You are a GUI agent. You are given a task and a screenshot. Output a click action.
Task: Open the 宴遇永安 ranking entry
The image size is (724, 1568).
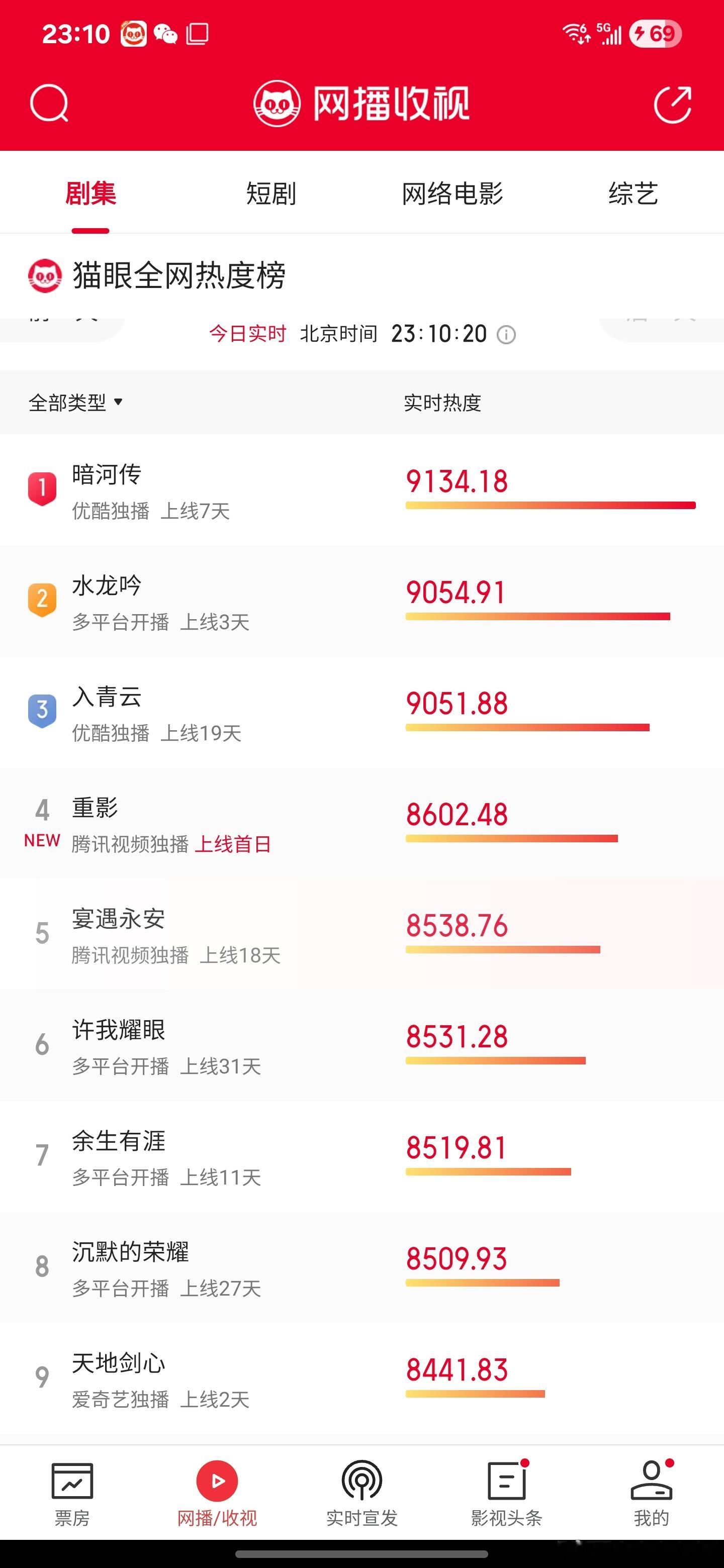[361, 934]
